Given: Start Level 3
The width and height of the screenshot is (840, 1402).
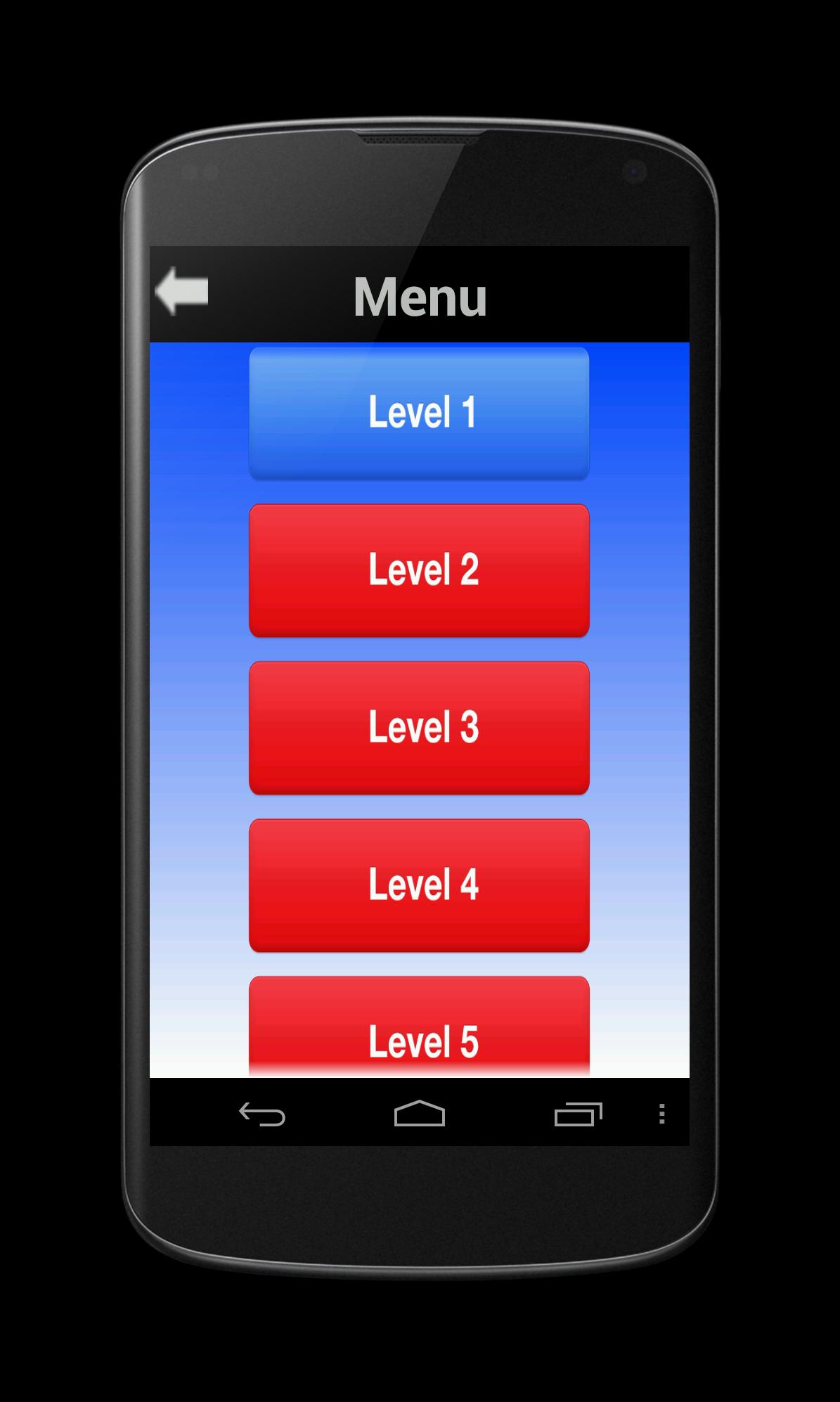Looking at the screenshot, I should pos(419,728).
